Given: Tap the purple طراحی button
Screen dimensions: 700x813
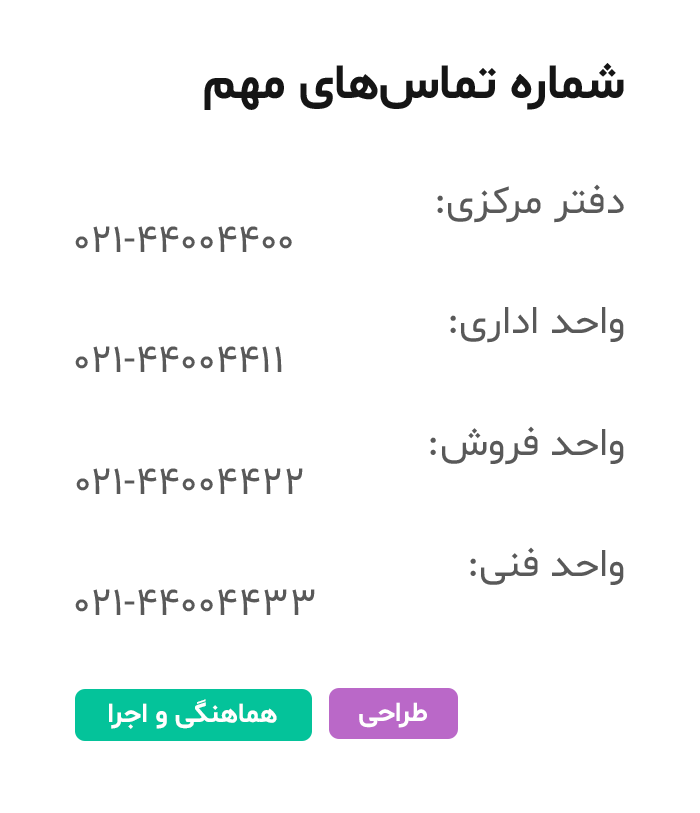Looking at the screenshot, I should point(393,714).
